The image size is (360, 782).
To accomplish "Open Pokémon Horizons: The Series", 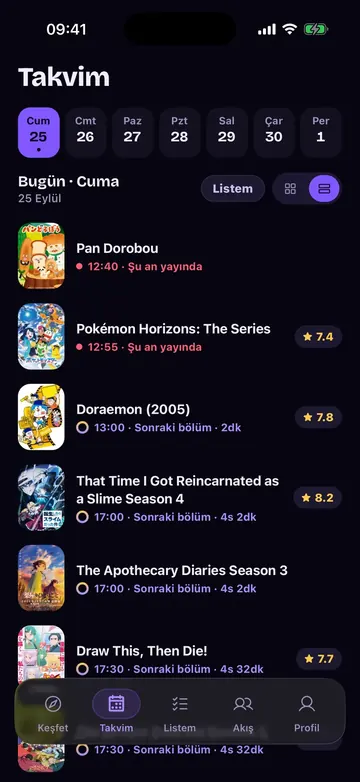I will [180, 337].
